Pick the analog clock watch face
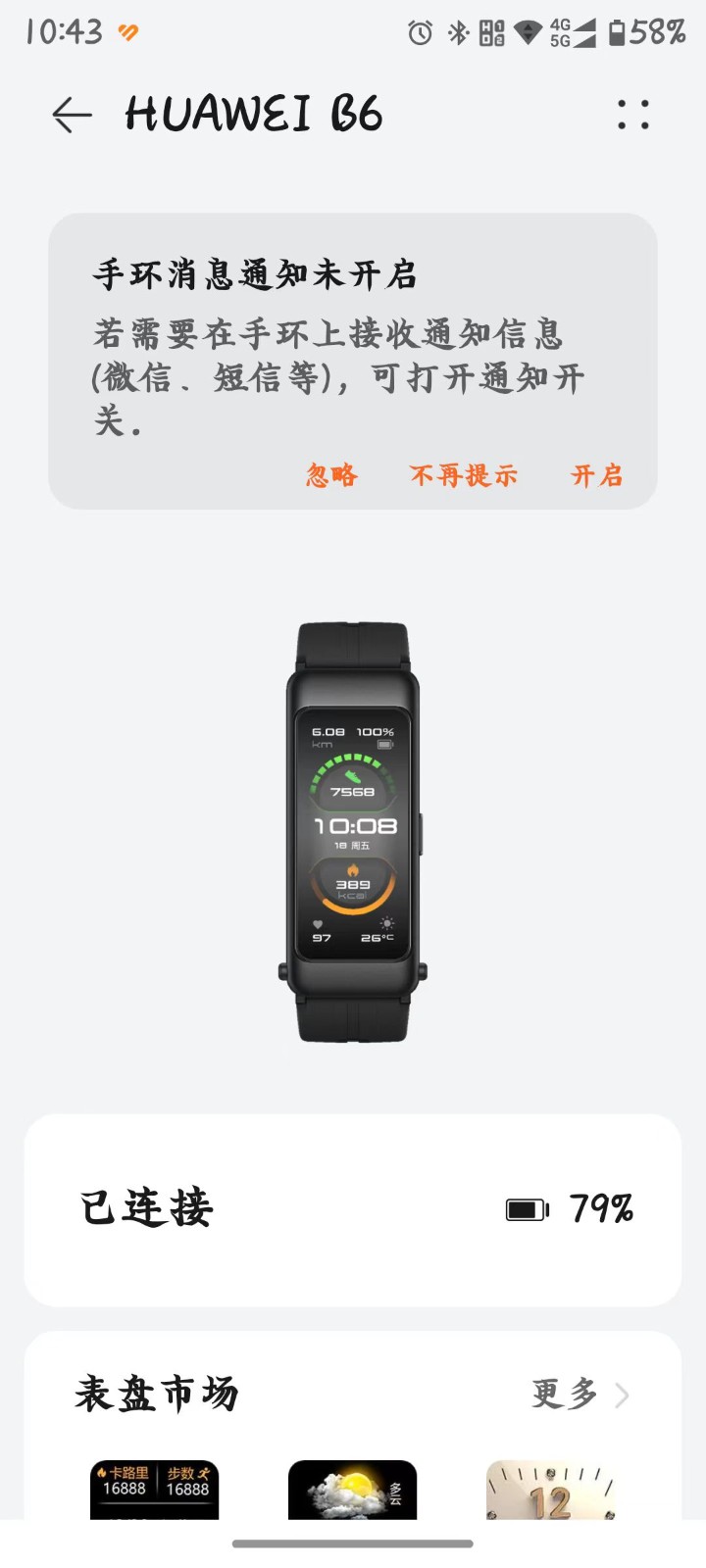Image resolution: width=706 pixels, height=1568 pixels. click(x=550, y=1490)
